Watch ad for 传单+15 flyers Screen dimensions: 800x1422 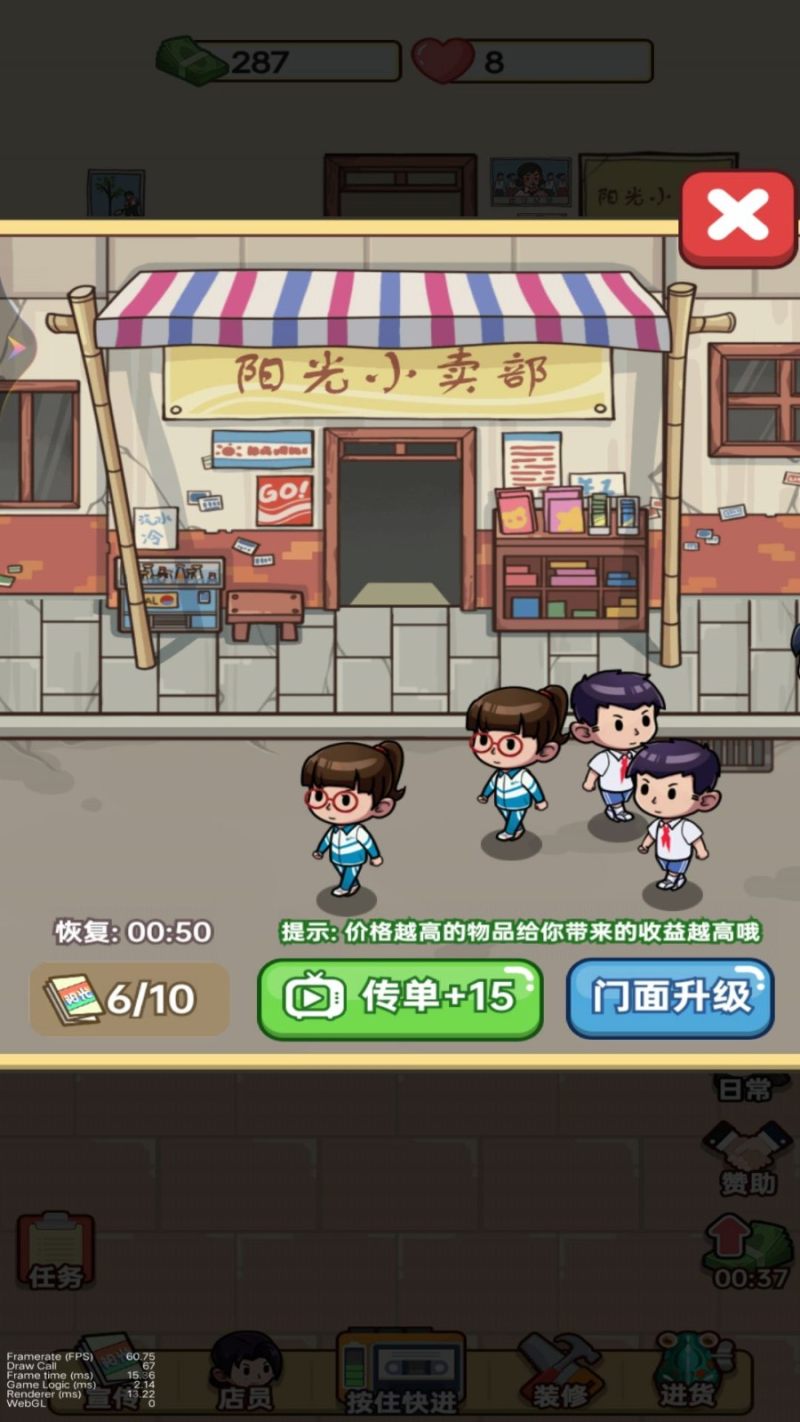(400, 998)
